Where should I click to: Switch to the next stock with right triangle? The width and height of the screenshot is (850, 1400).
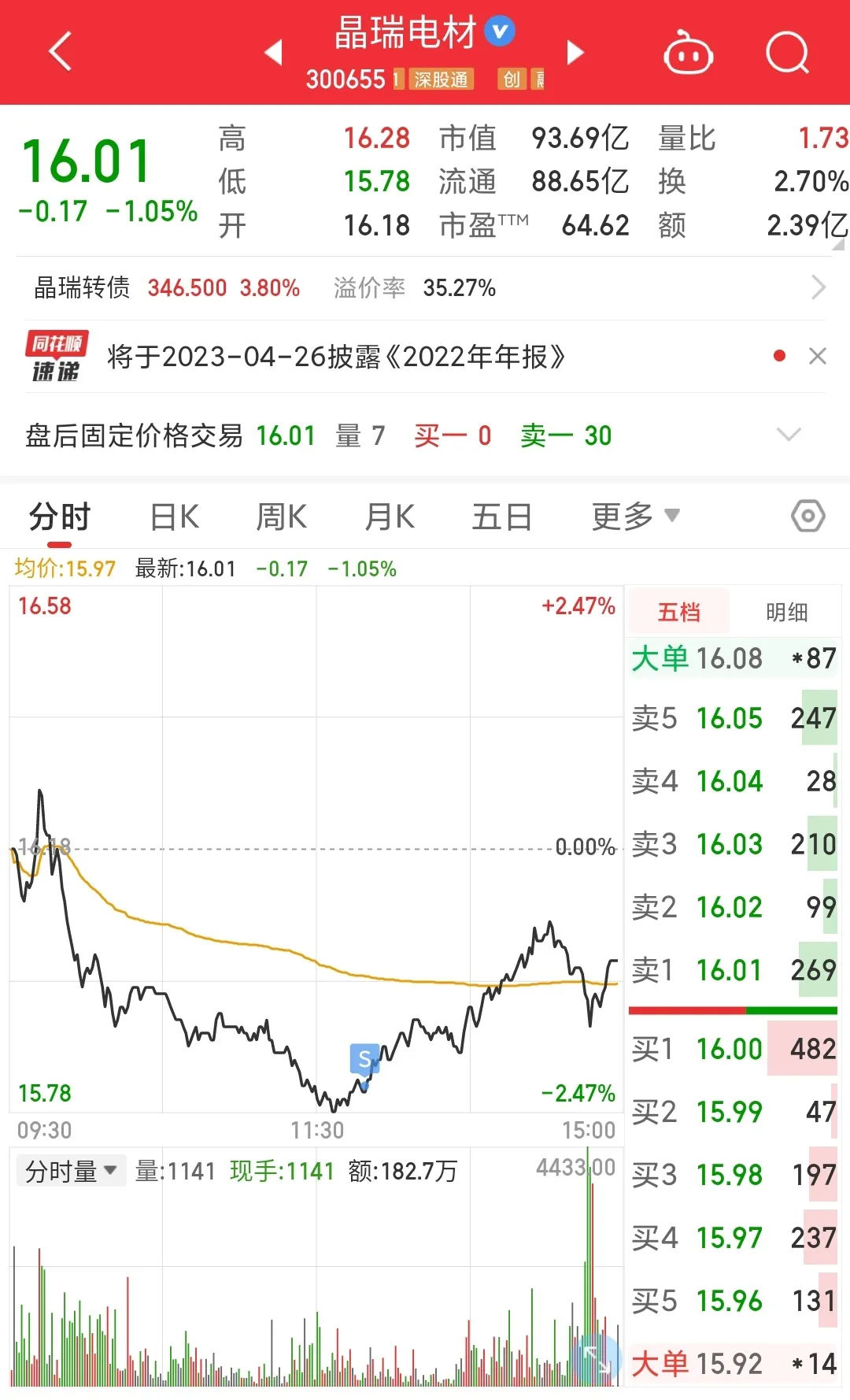tap(575, 52)
